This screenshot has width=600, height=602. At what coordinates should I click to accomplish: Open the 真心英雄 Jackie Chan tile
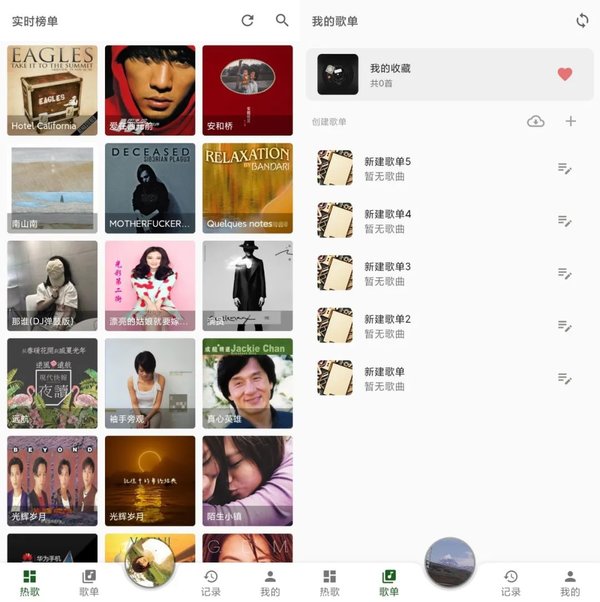(247, 384)
